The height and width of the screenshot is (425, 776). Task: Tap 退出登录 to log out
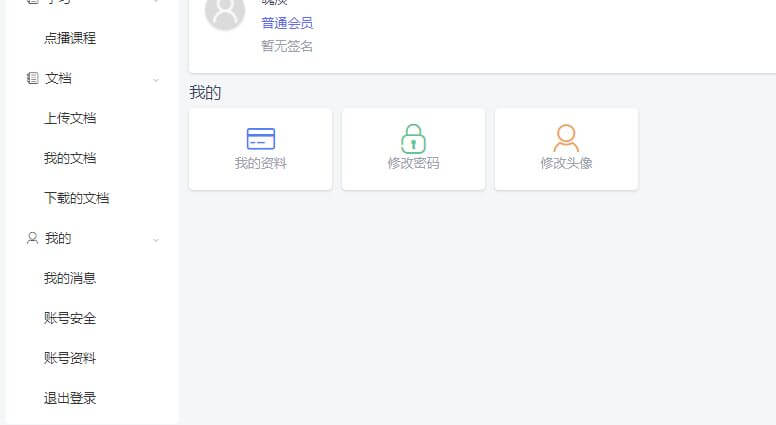(70, 398)
